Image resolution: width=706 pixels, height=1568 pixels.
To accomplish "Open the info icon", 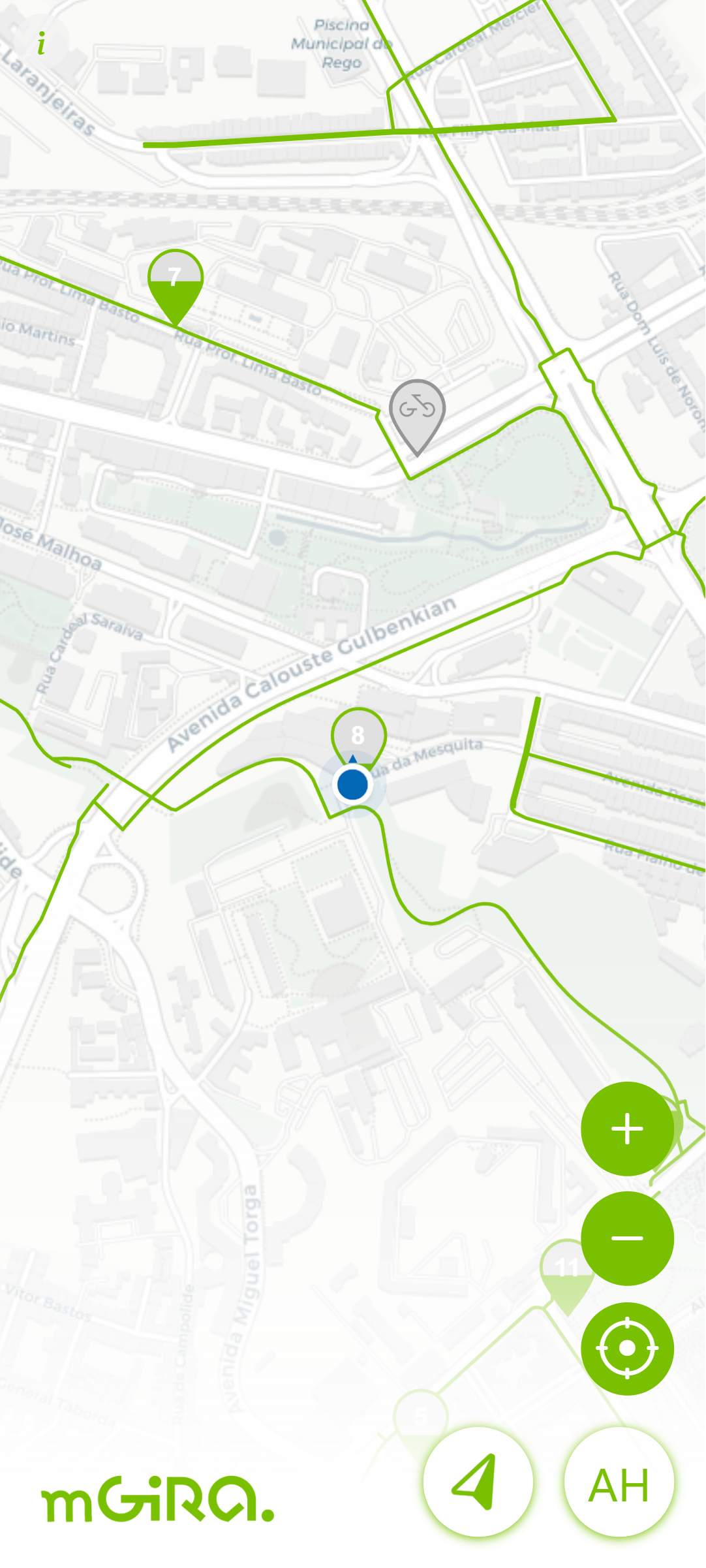I will (x=42, y=44).
